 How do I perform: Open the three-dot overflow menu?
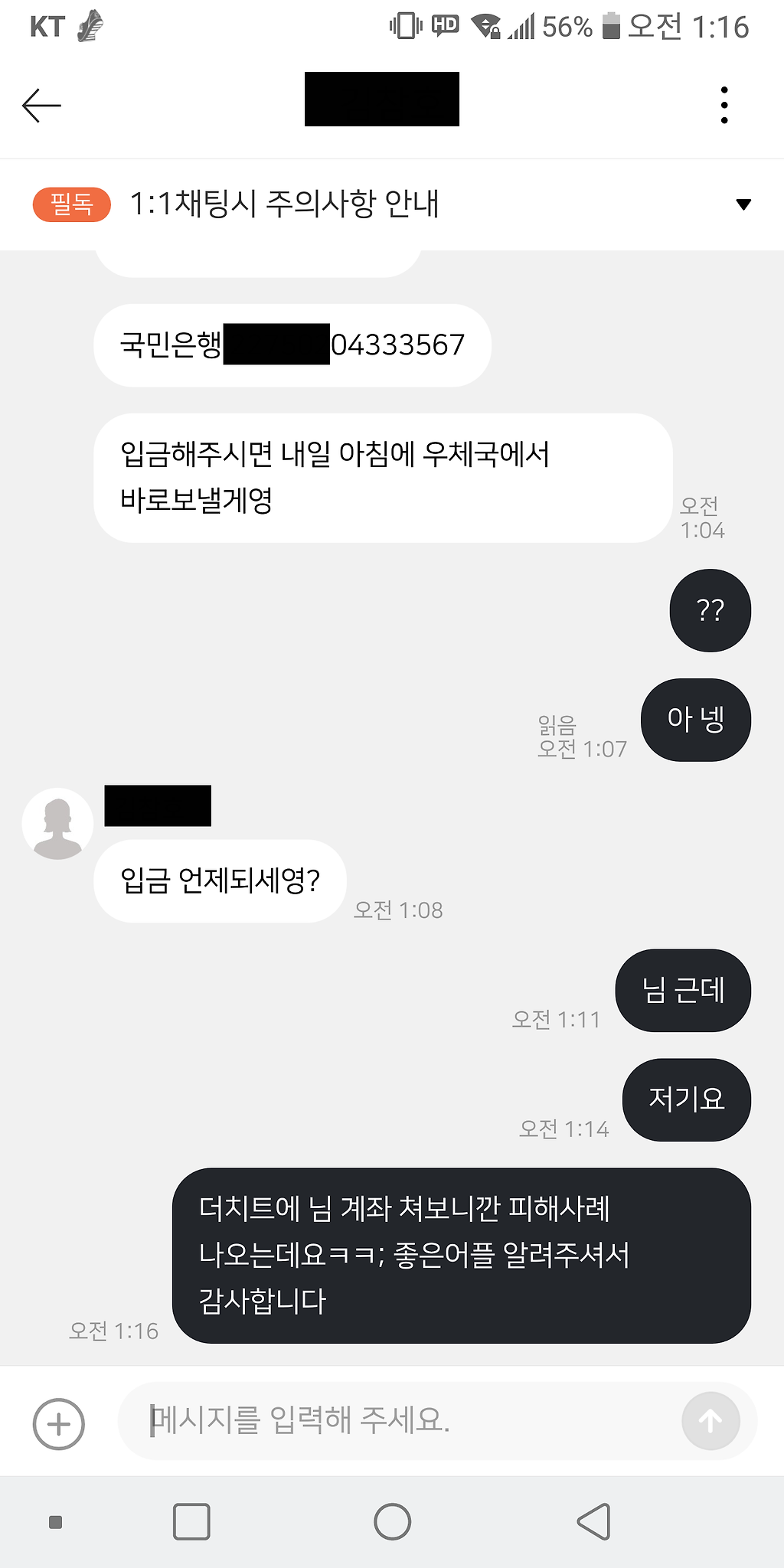(724, 105)
